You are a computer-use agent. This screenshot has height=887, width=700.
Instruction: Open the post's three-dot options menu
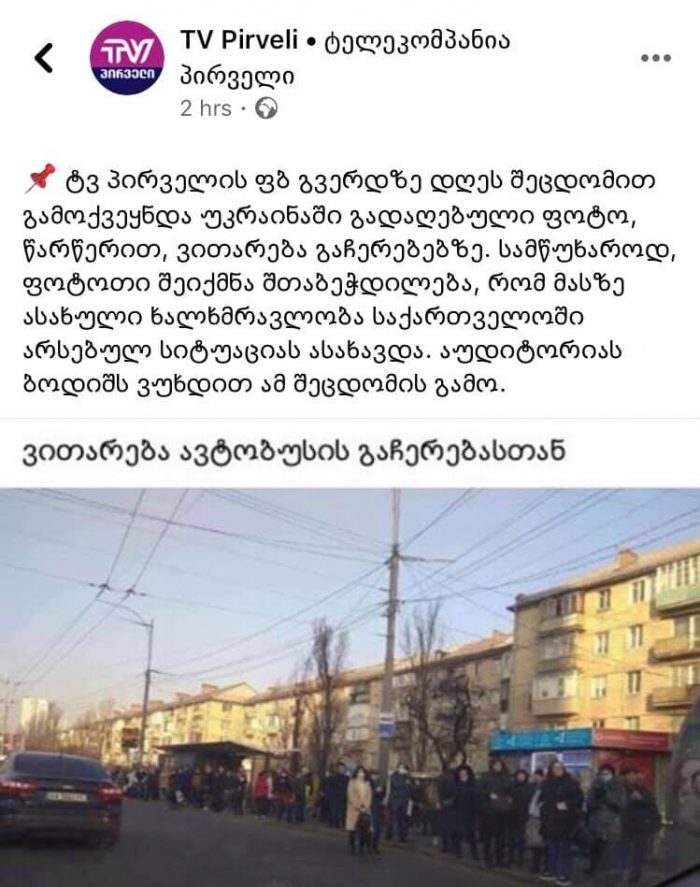coord(655,58)
